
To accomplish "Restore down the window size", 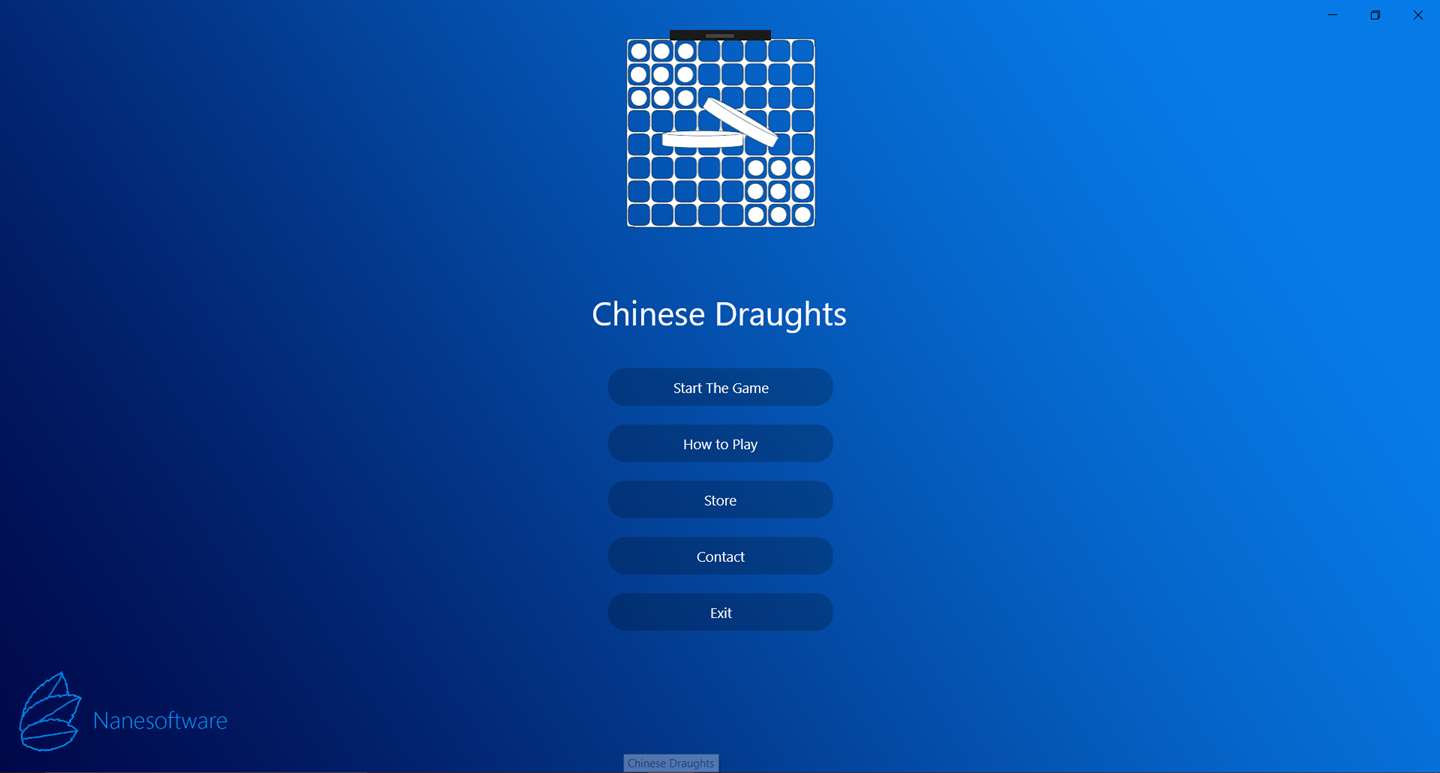I will (x=1375, y=15).
